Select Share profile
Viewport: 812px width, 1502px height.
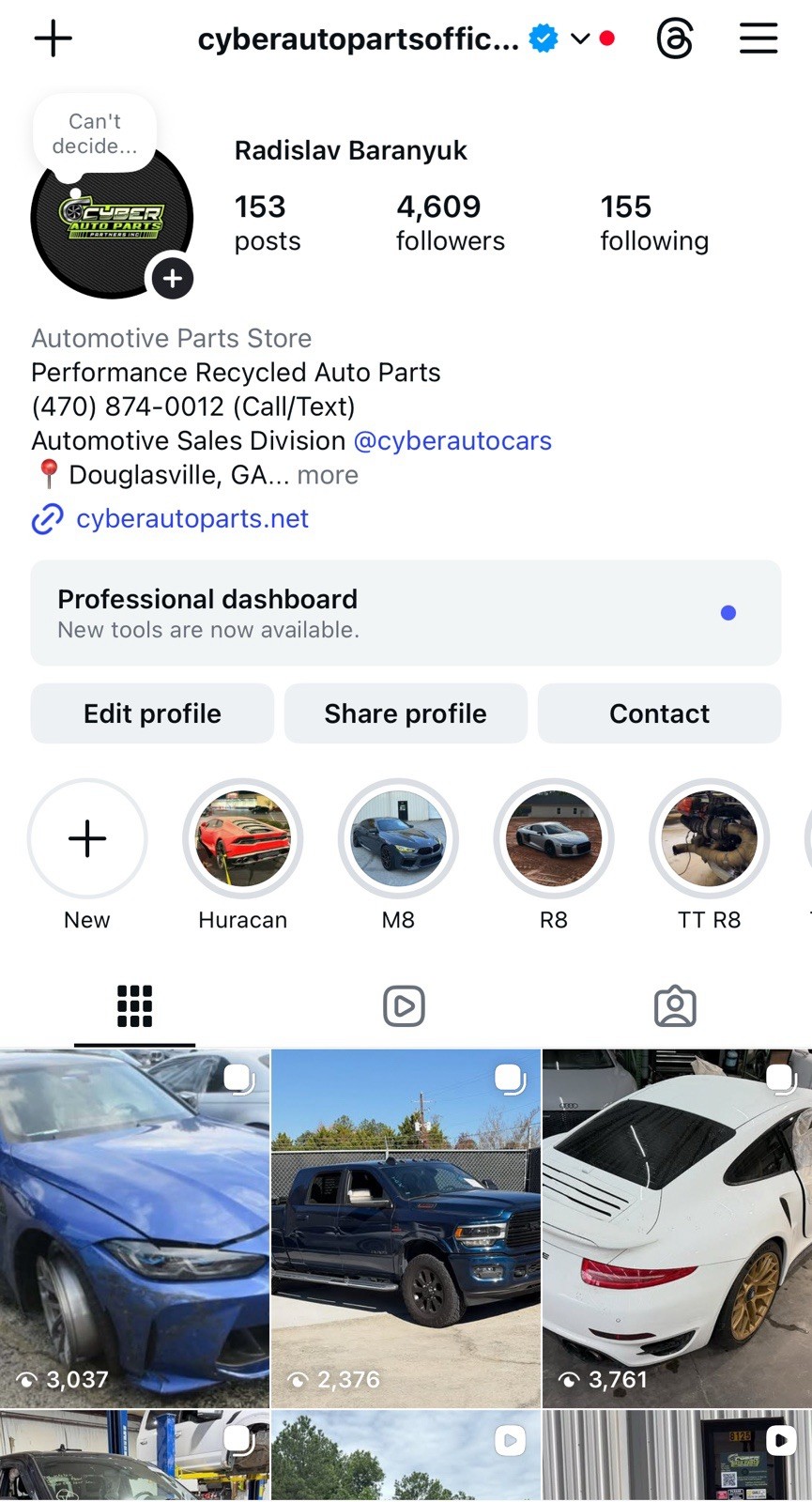pos(406,713)
